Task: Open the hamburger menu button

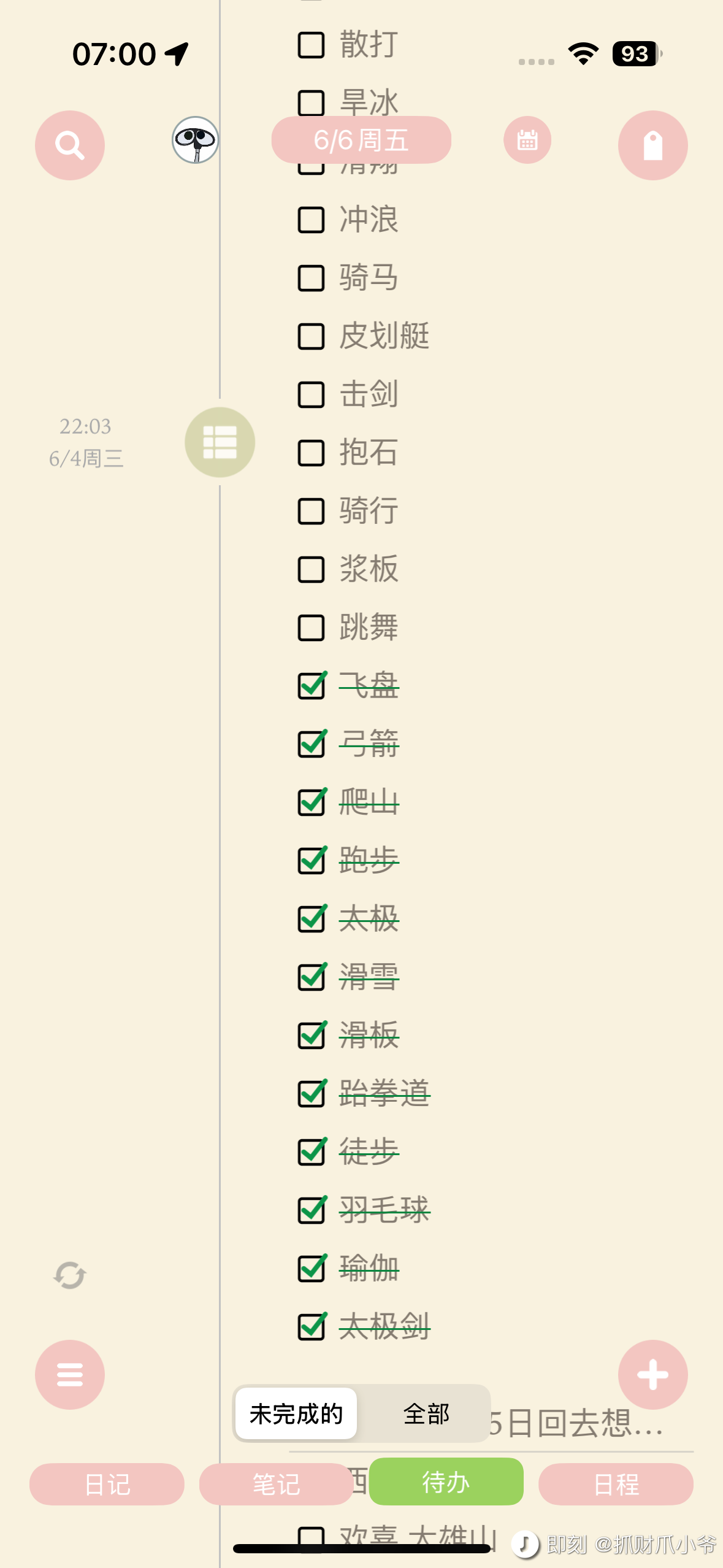Action: 70,1375
